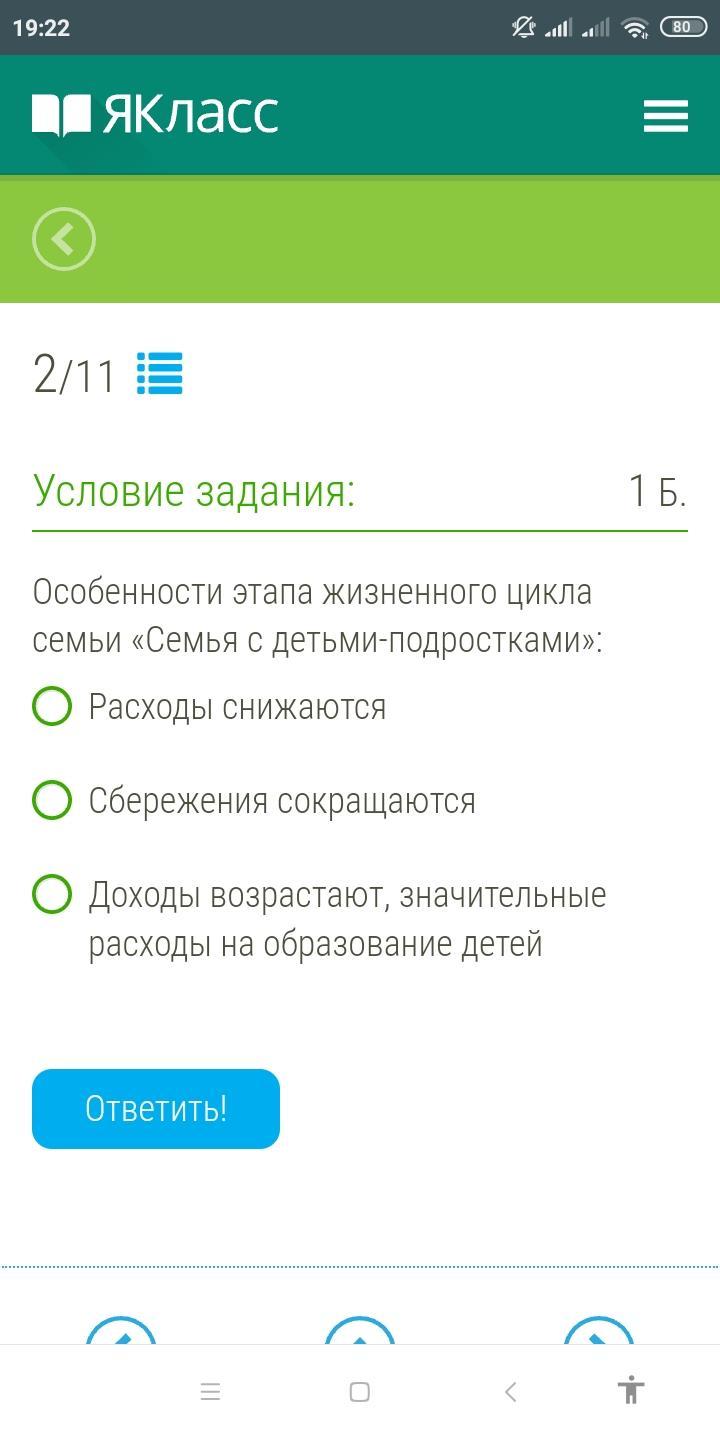Screen dimensions: 720x1440
Task: Tap the system home button
Action: click(x=360, y=1391)
